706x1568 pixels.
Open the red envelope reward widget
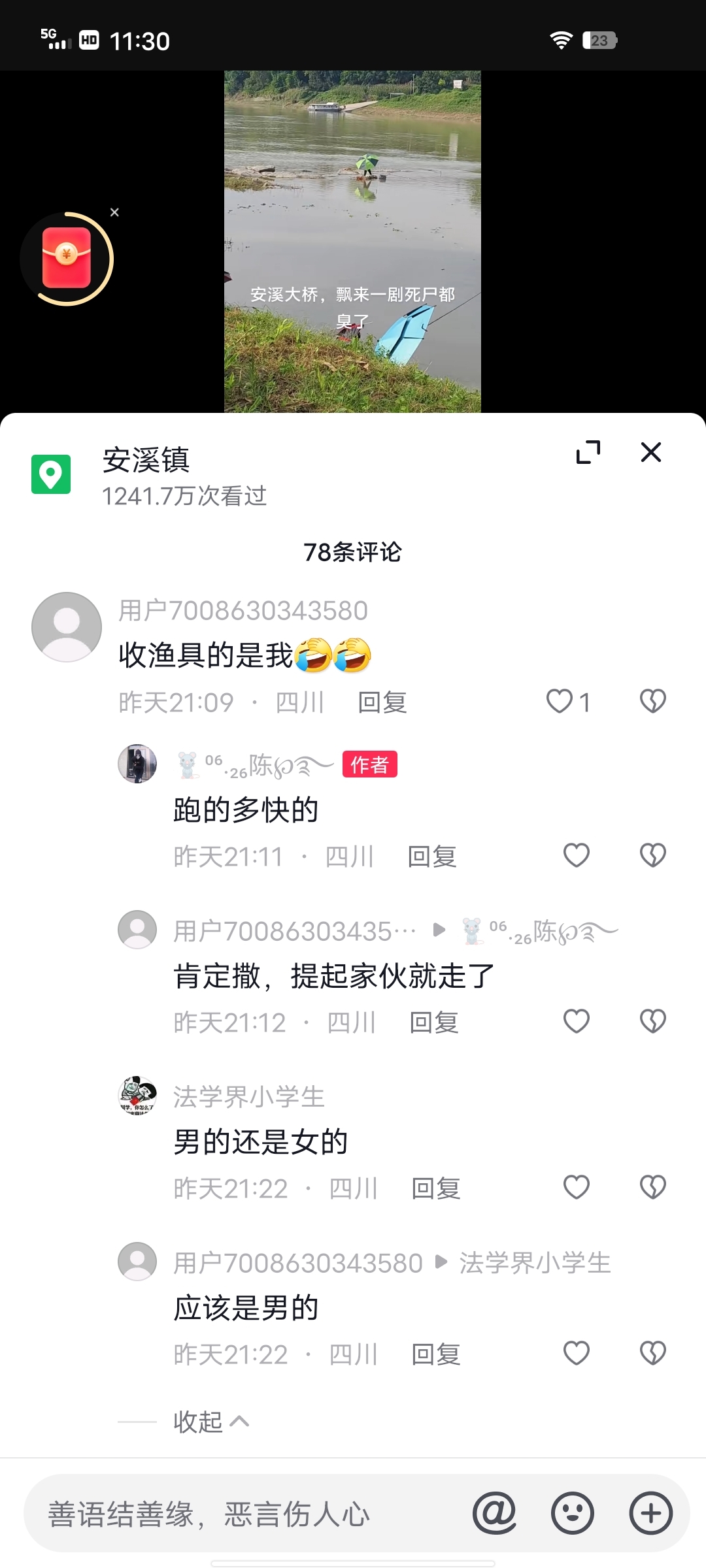[67, 259]
